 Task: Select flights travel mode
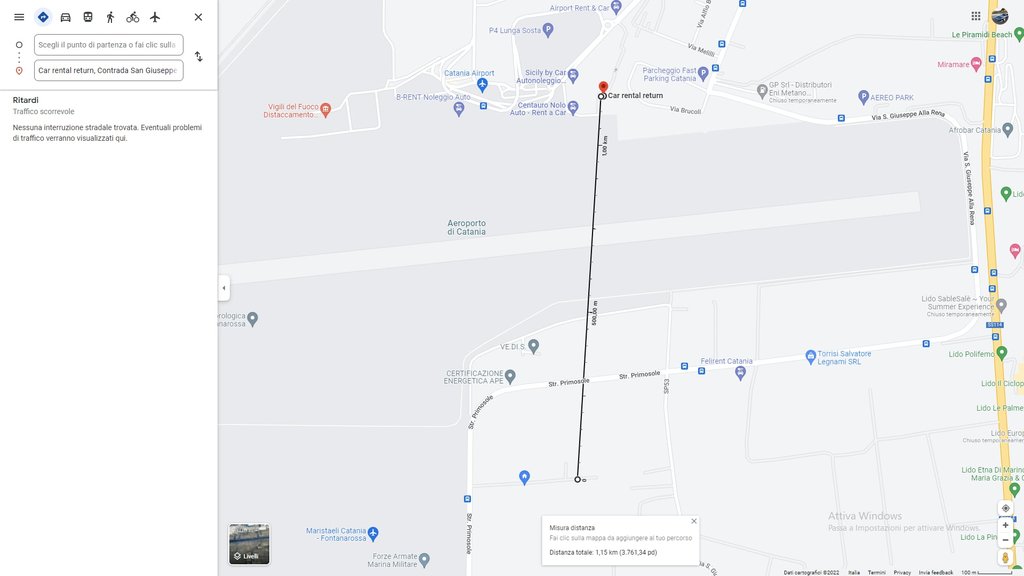pos(155,17)
